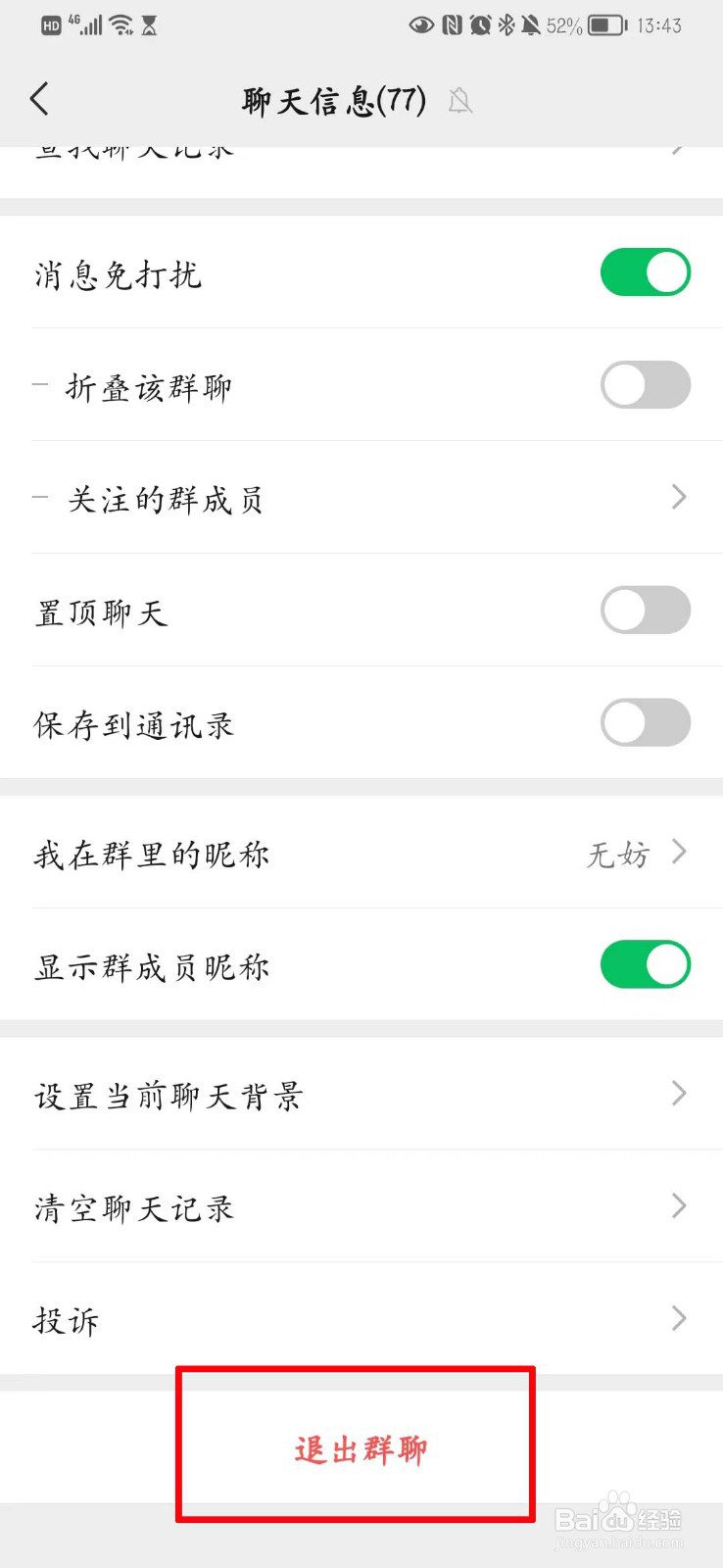Turn off 显示群成员昵称
This screenshot has height=1568, width=723.
tap(645, 963)
